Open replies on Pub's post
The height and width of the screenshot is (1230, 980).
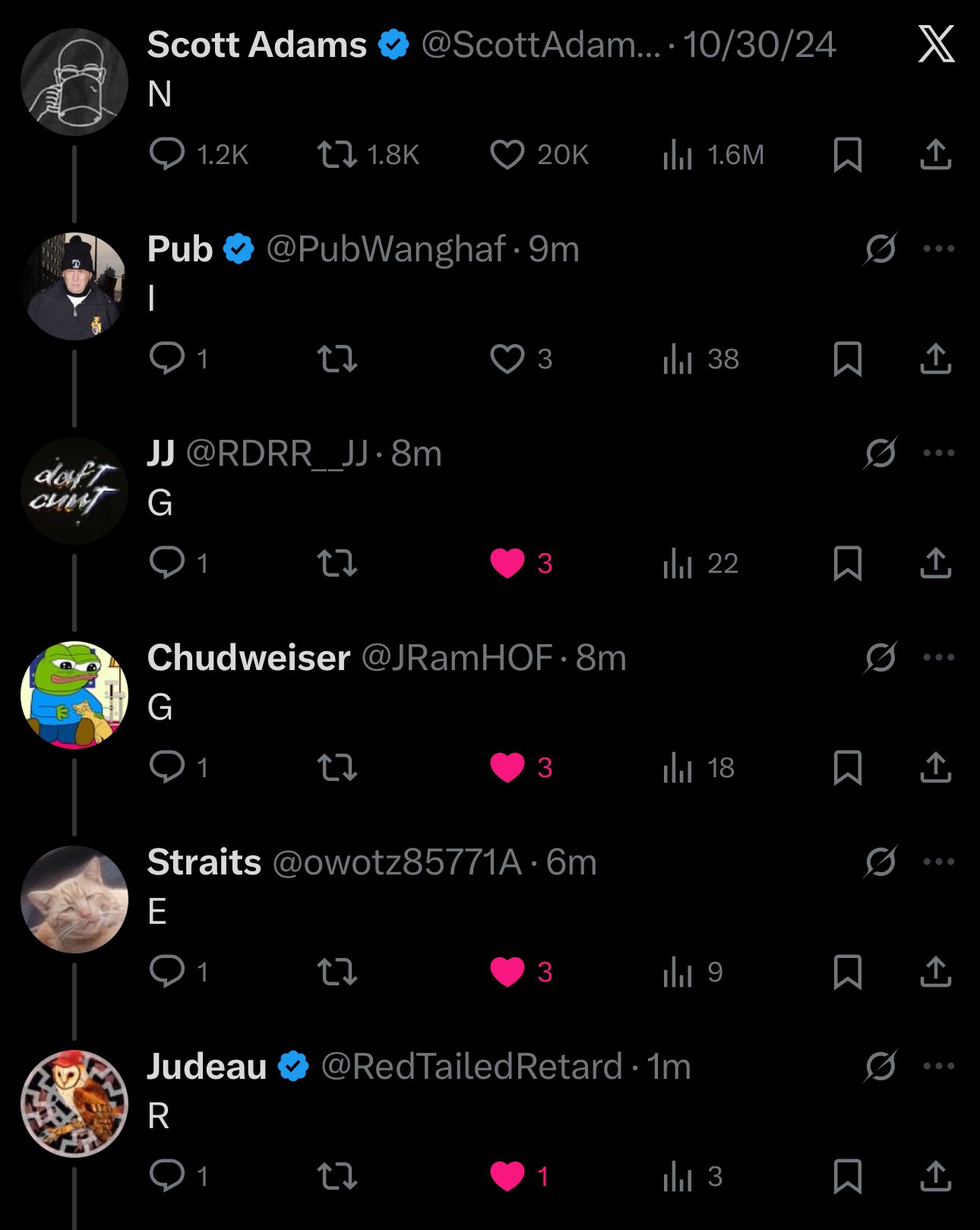coord(167,359)
